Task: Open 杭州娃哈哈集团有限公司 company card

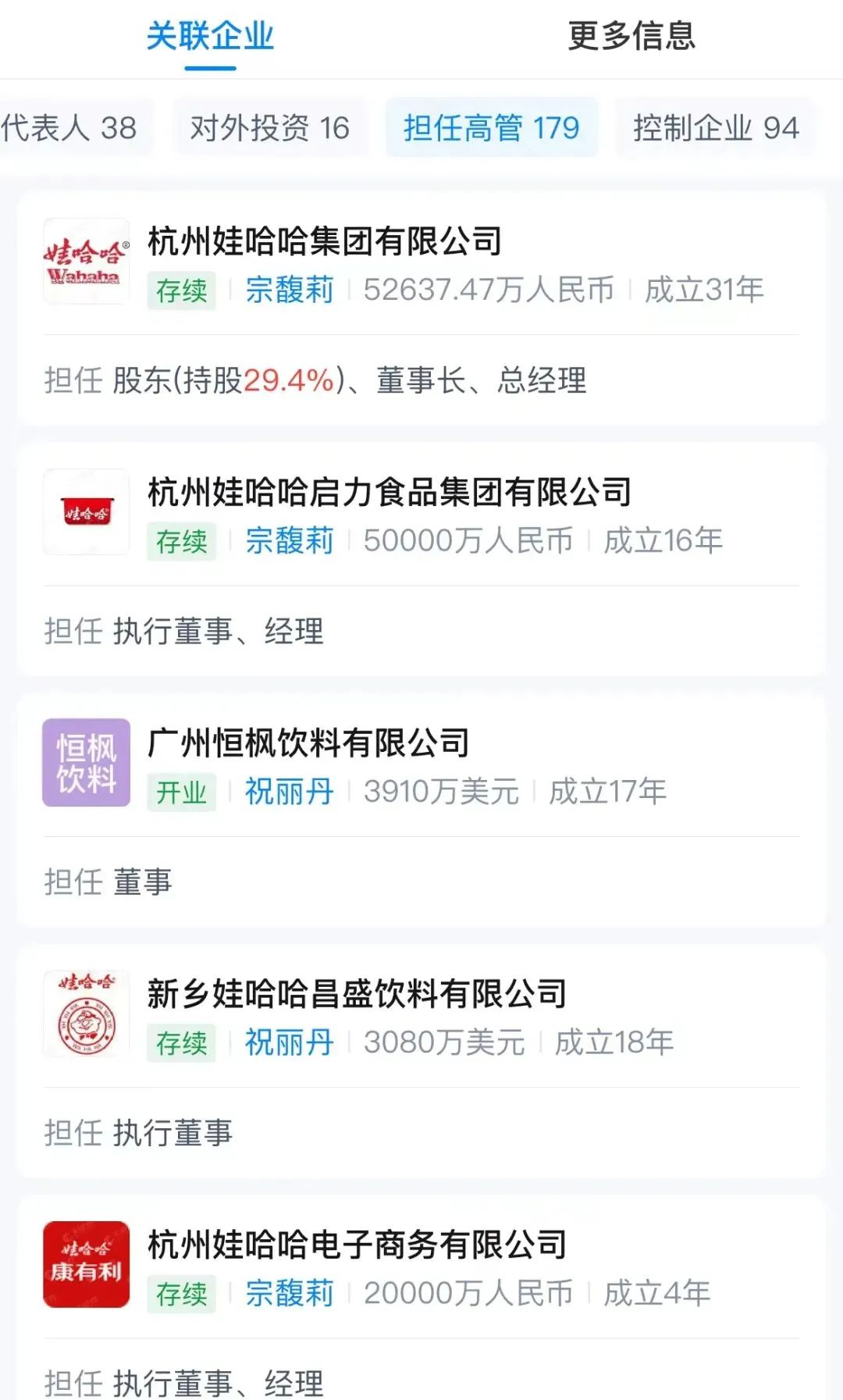Action: [x=421, y=308]
